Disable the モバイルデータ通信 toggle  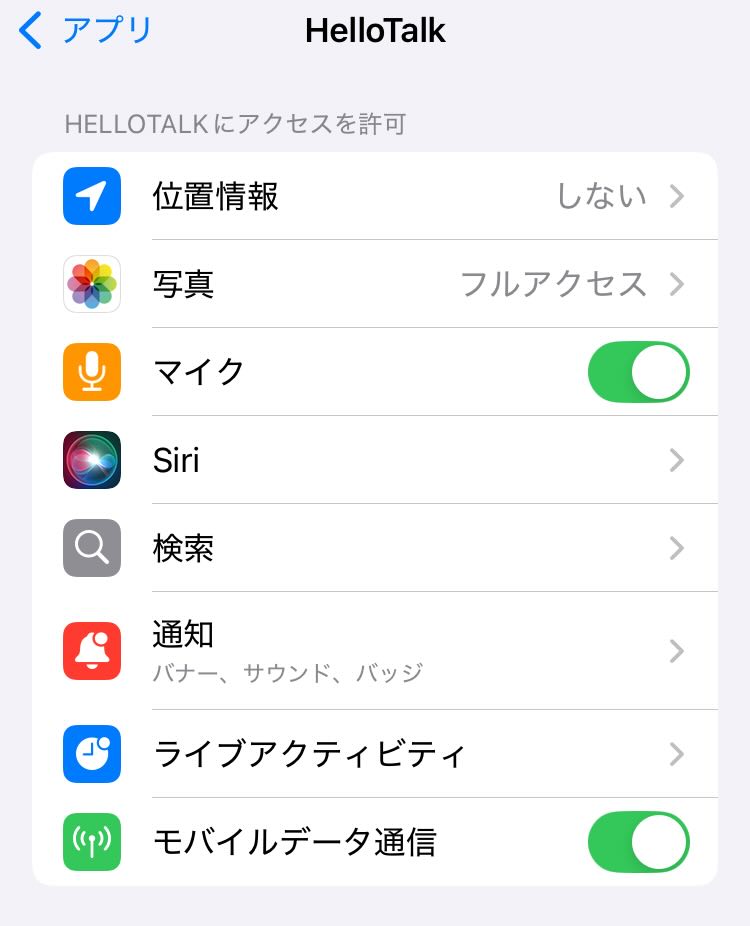[x=638, y=841]
